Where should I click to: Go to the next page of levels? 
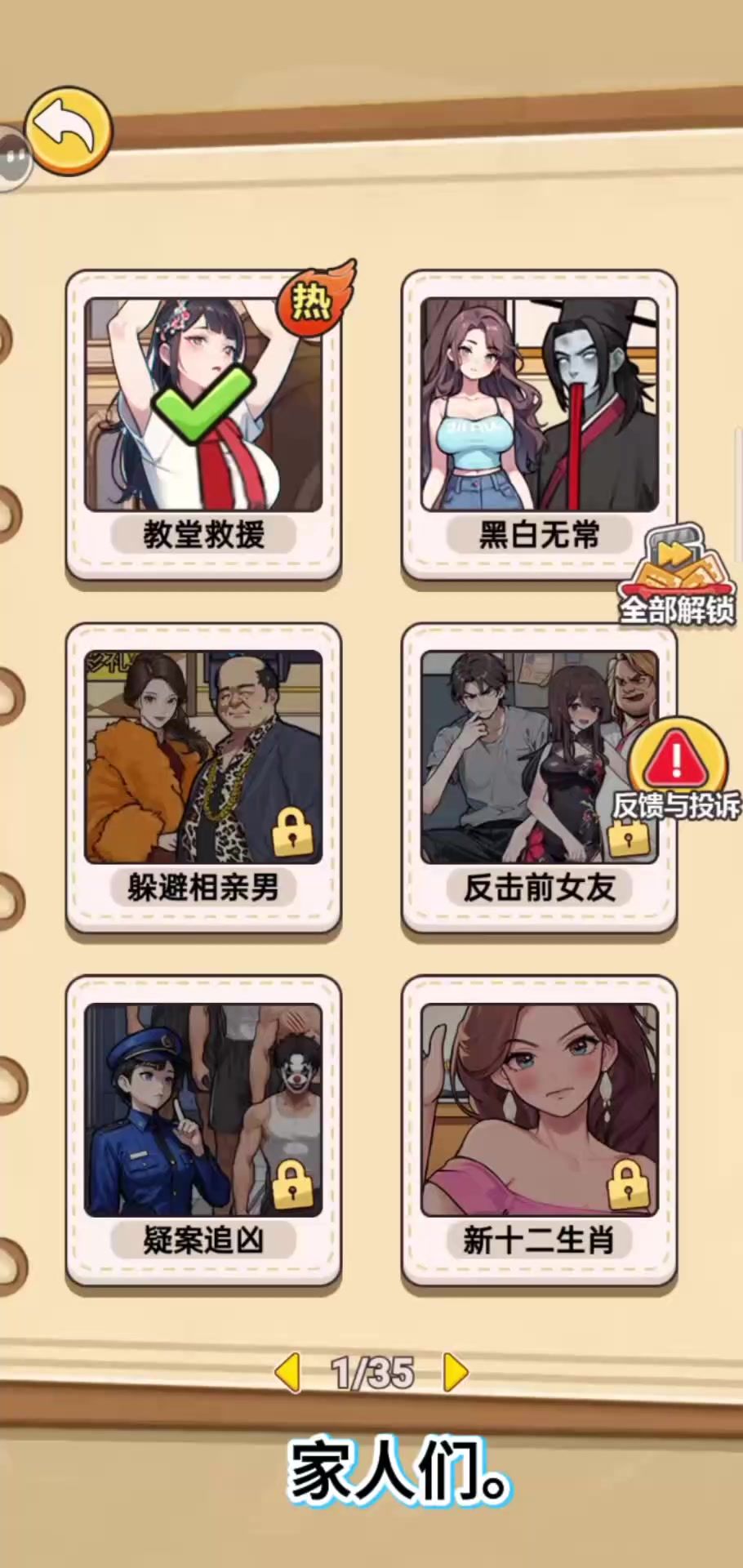(456, 1372)
